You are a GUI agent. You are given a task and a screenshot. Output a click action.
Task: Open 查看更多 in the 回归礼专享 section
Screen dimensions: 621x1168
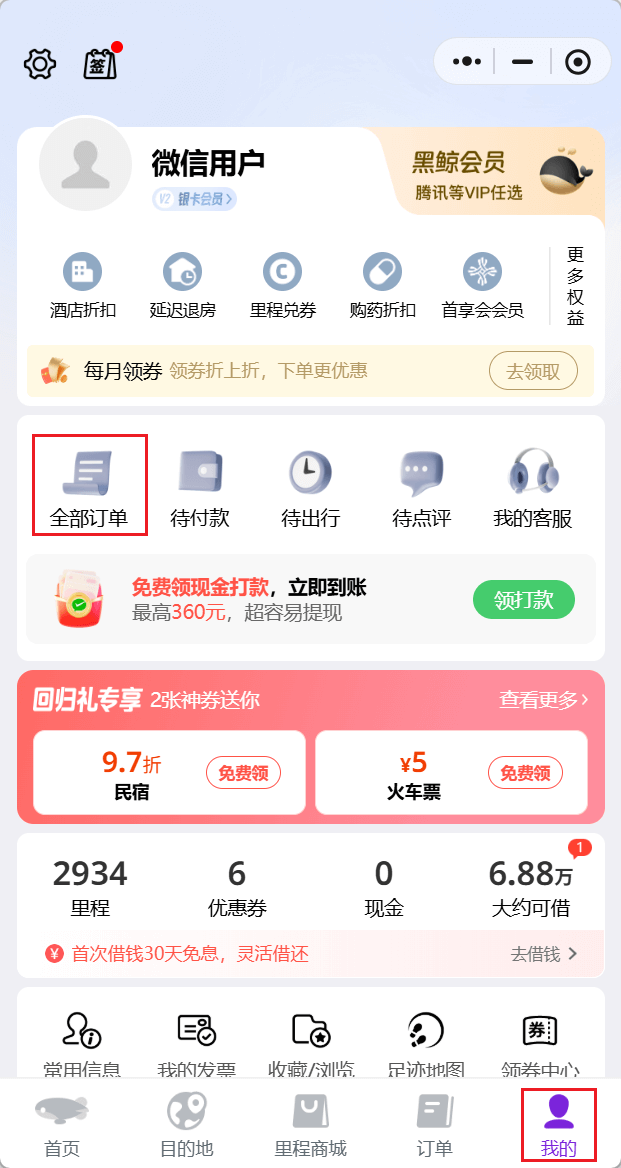click(543, 699)
